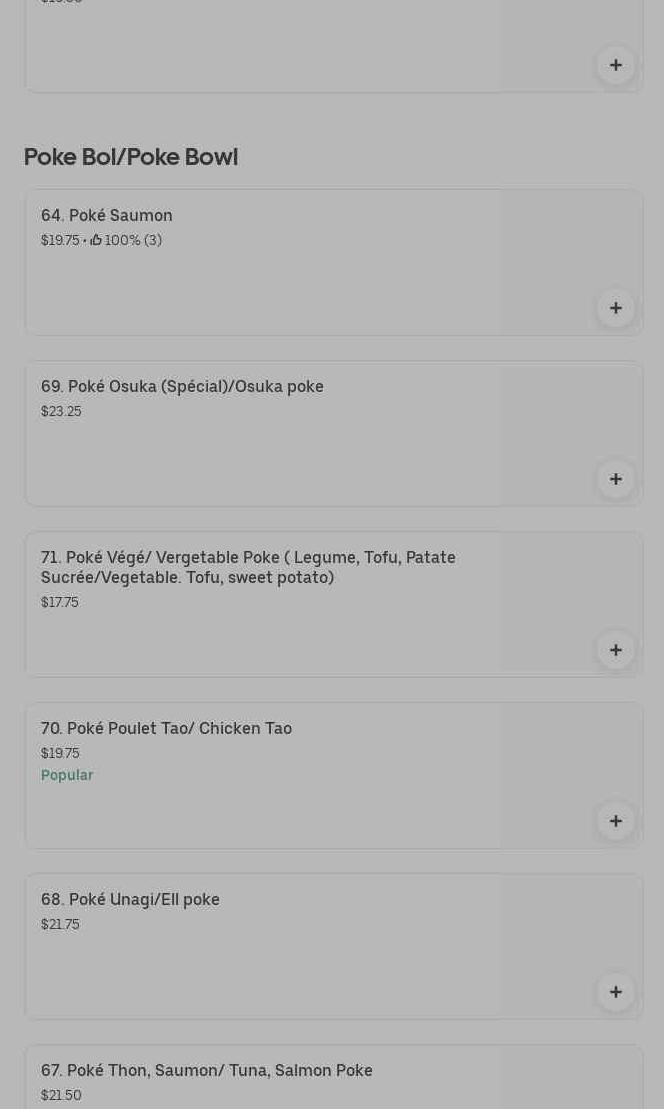
Task: Add 71. Poké Végé to cart
Action: point(615,650)
